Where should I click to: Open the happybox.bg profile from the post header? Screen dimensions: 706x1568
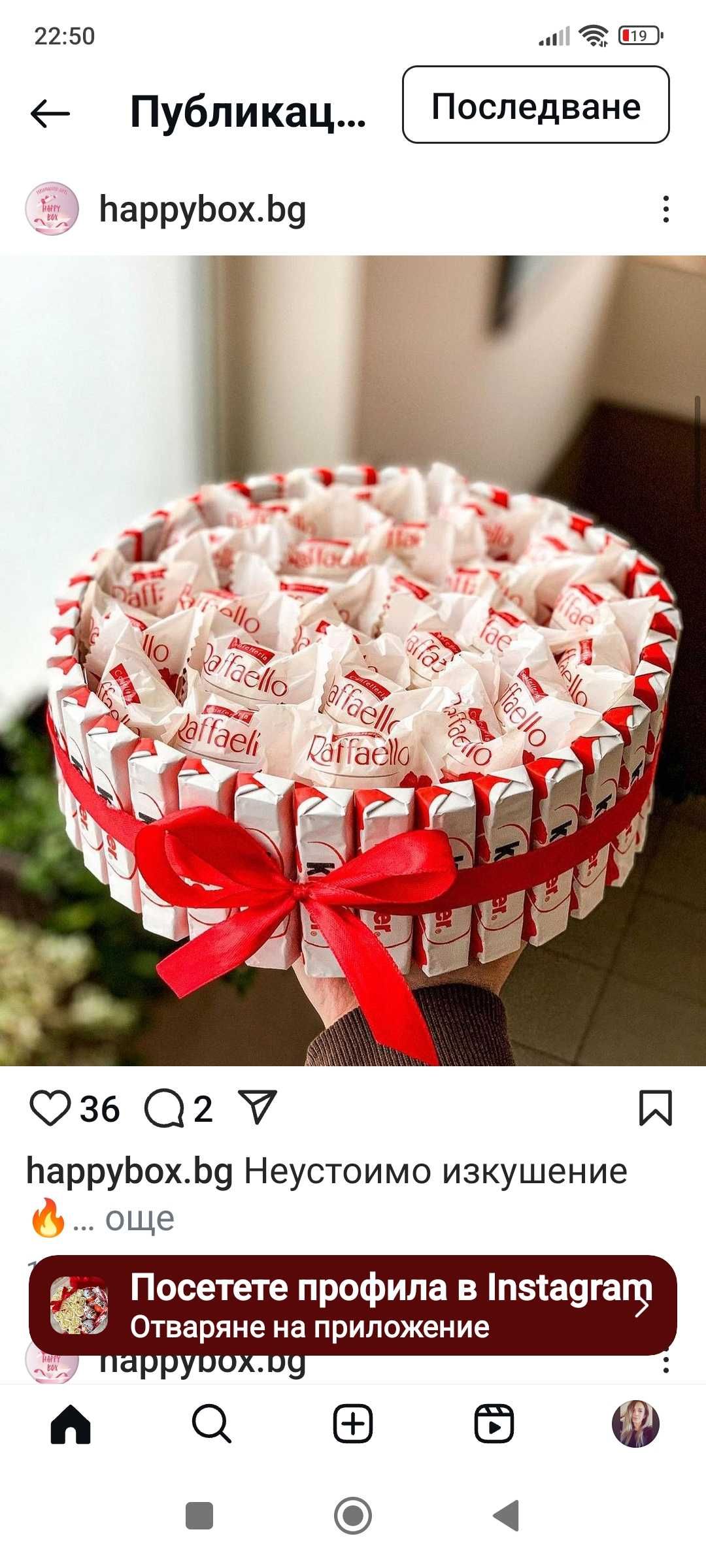(x=202, y=210)
